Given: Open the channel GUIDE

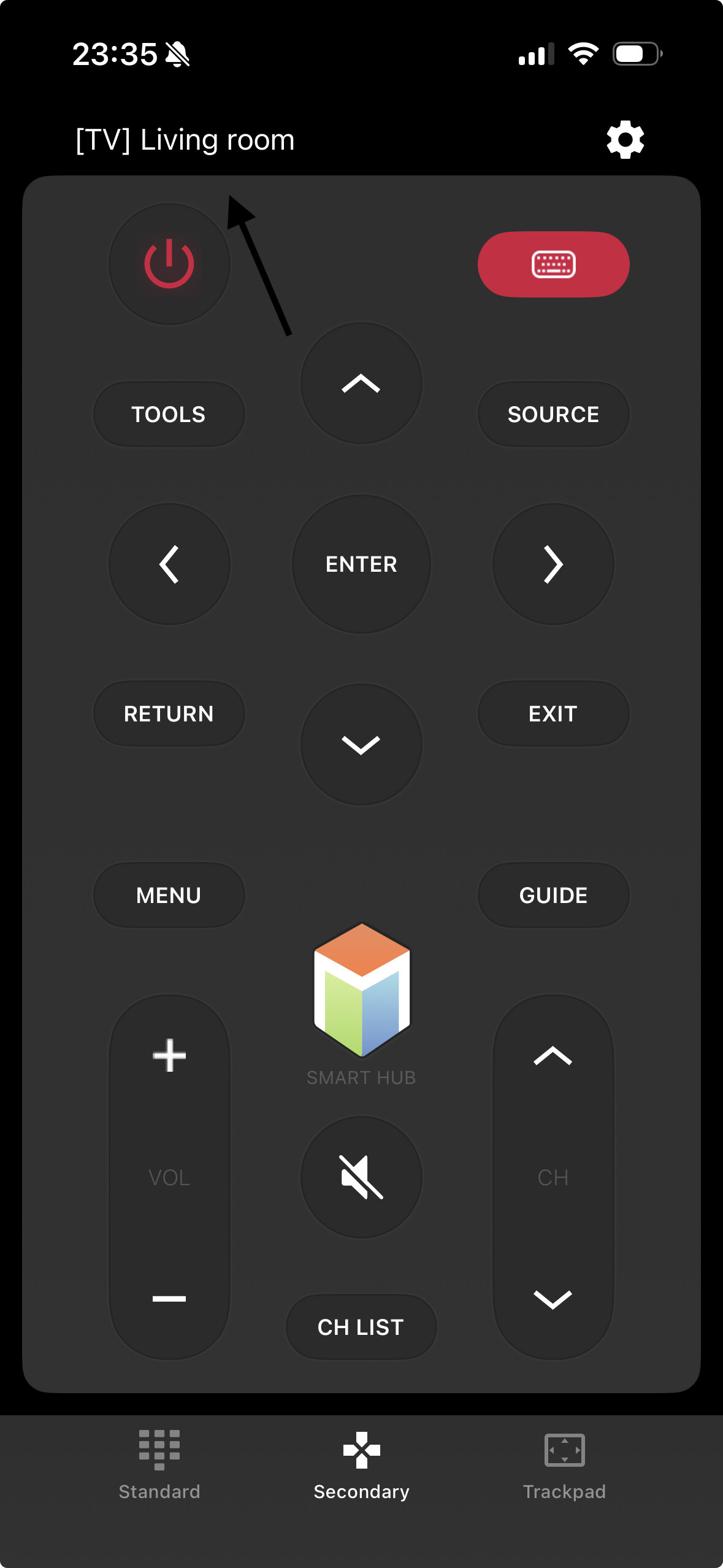Looking at the screenshot, I should tap(553, 895).
